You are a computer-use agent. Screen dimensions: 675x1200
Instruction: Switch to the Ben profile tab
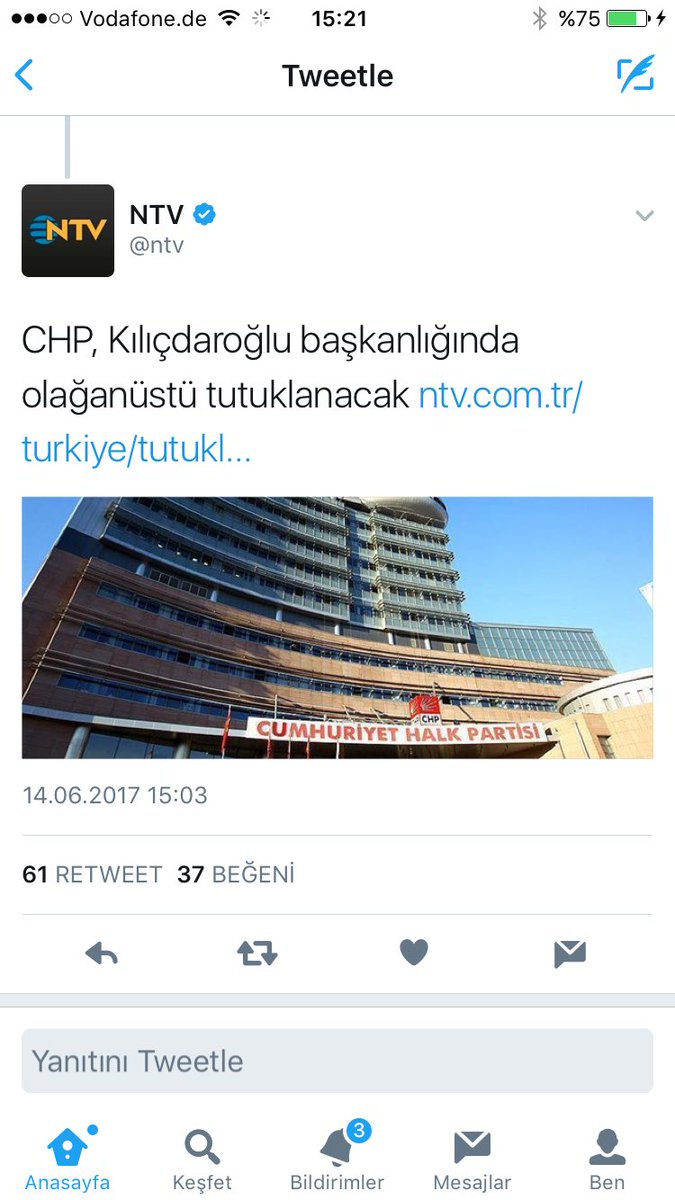tap(607, 1160)
